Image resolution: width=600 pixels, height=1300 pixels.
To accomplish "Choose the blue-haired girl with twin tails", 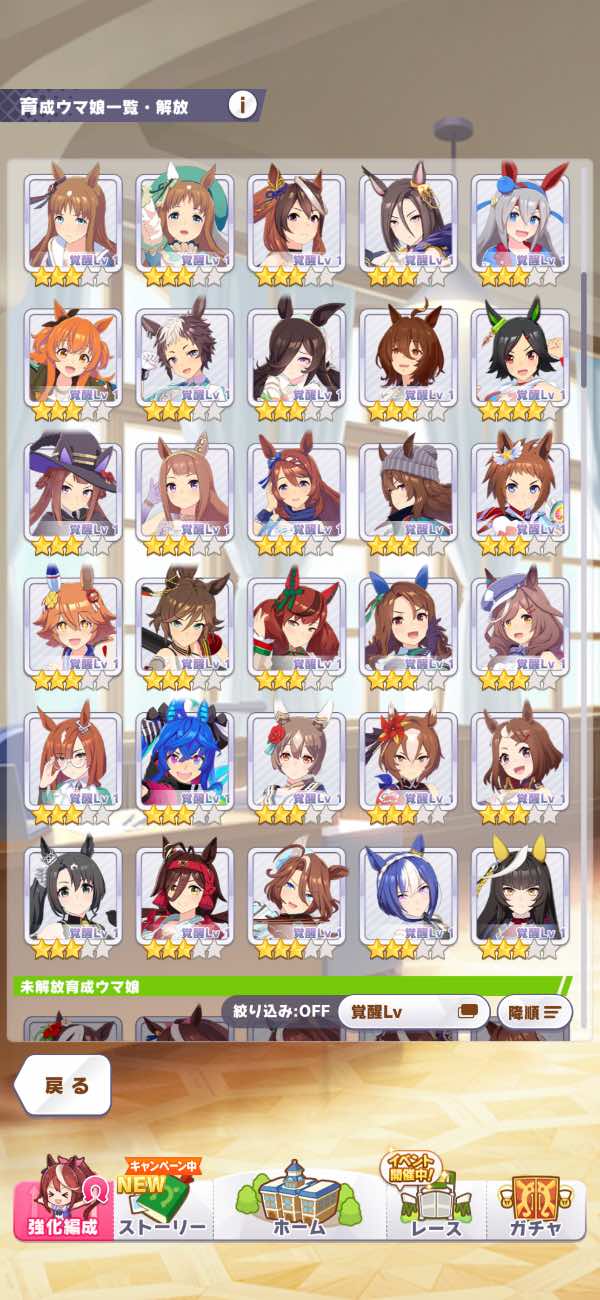I will (x=184, y=761).
